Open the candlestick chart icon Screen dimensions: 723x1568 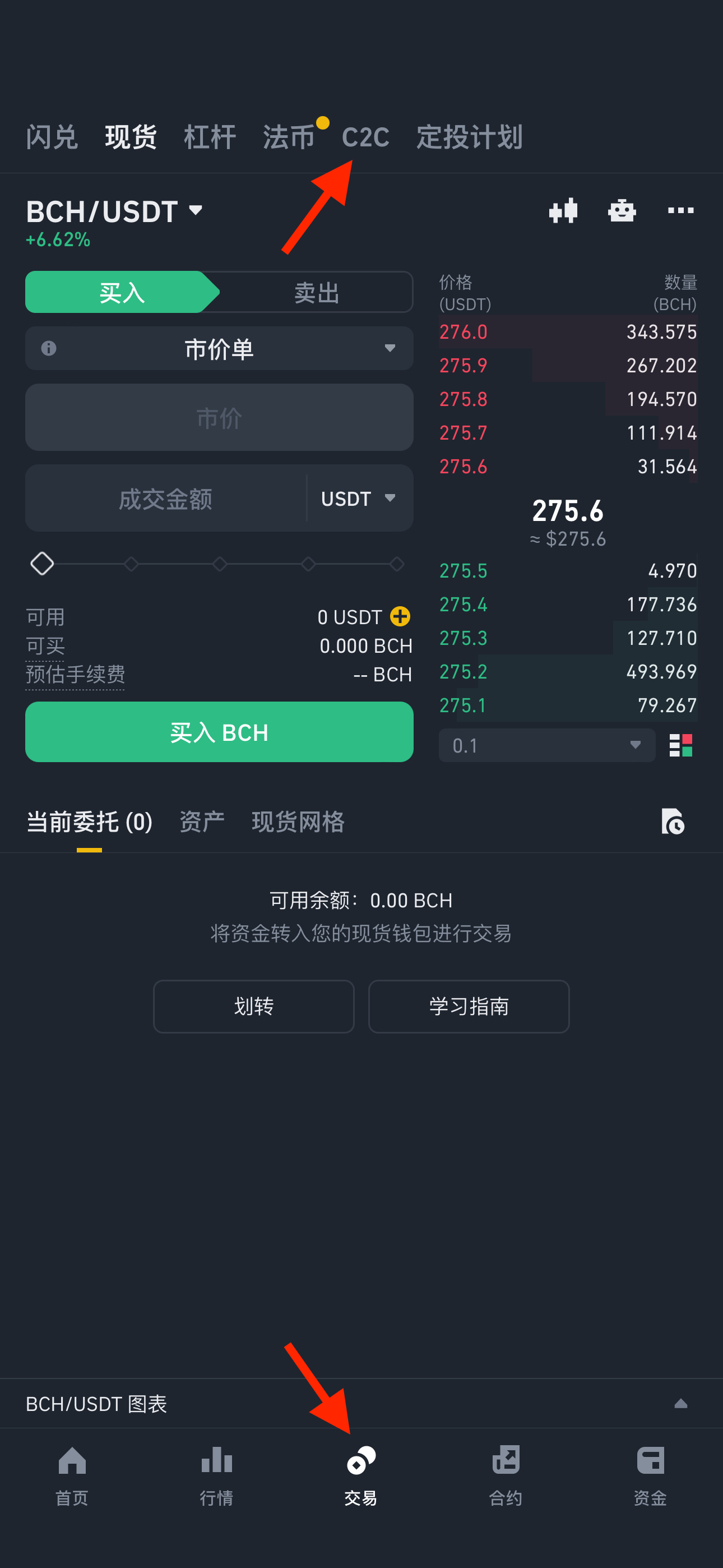tap(563, 211)
